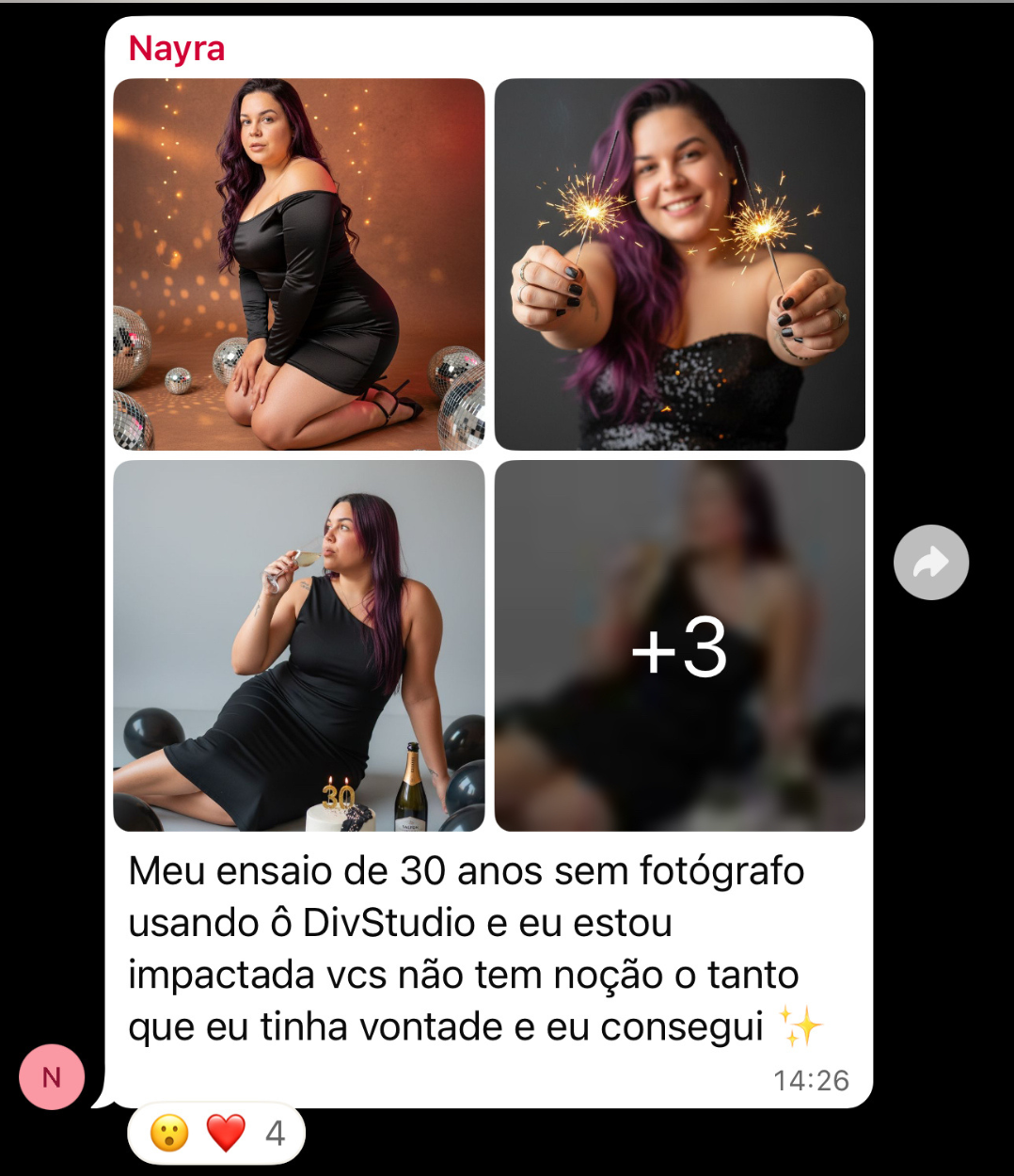
Task: Click the forward/share arrow icon
Action: coord(931,562)
